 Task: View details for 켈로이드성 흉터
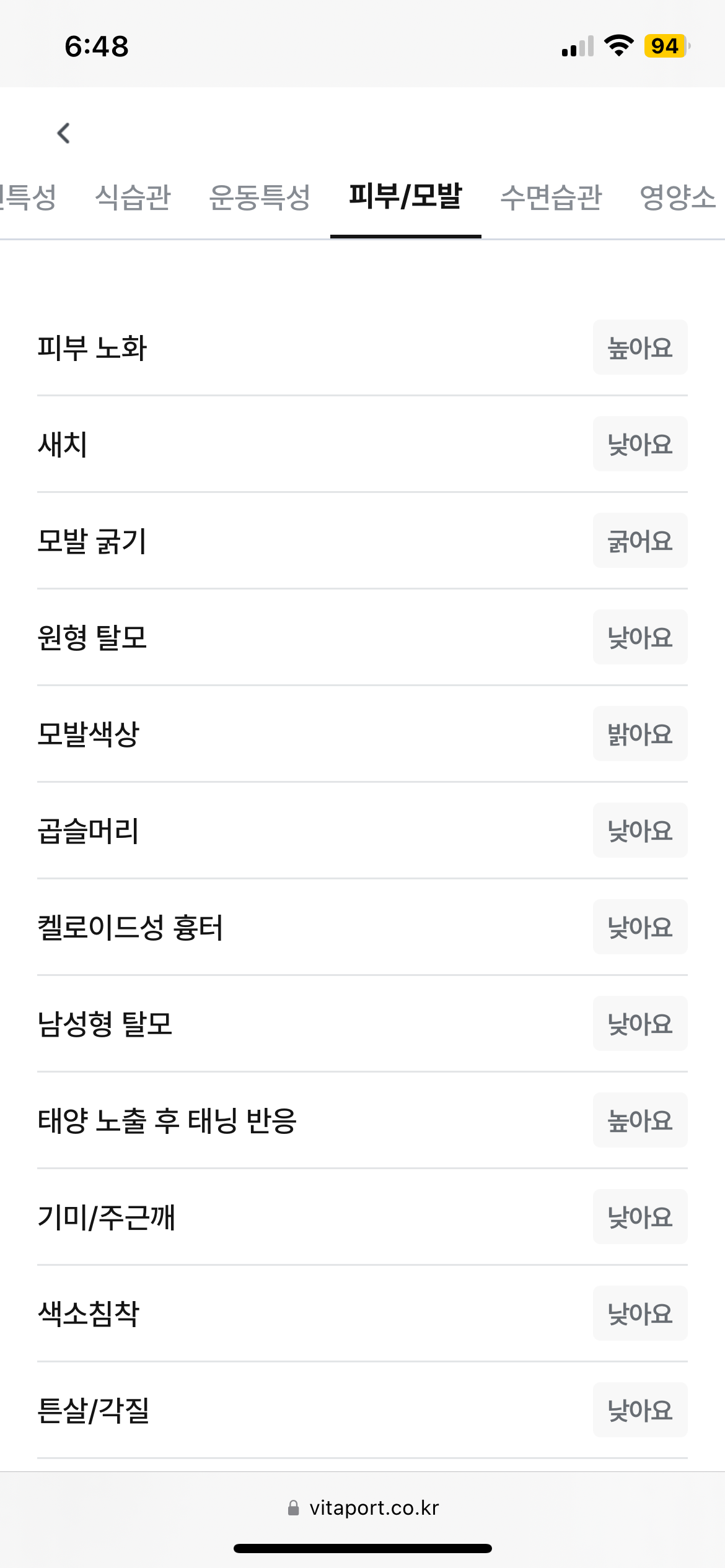point(362,927)
